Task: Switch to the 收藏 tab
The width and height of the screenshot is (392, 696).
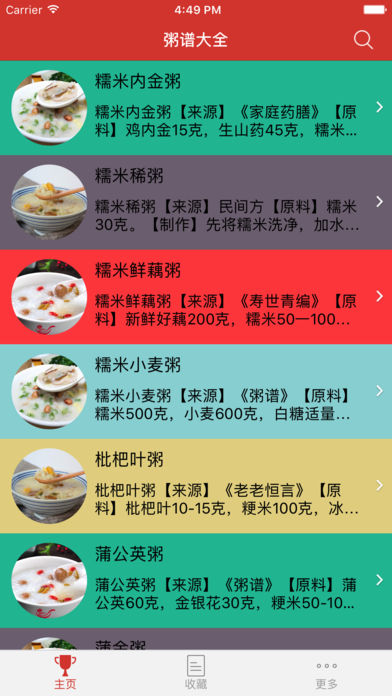Action: [x=196, y=673]
